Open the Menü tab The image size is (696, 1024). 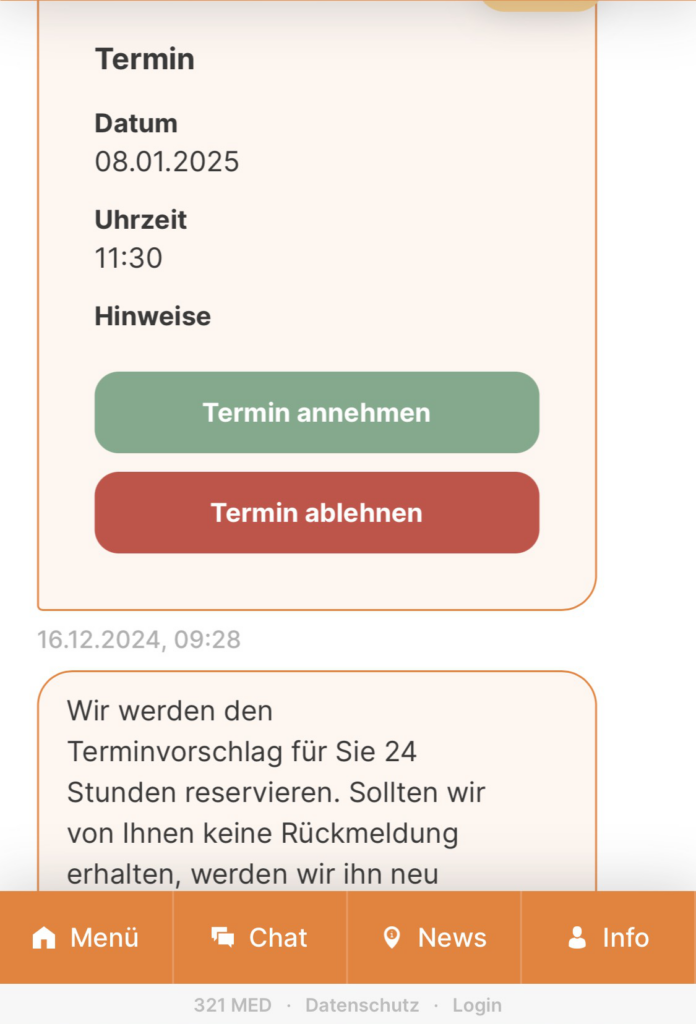coord(86,938)
